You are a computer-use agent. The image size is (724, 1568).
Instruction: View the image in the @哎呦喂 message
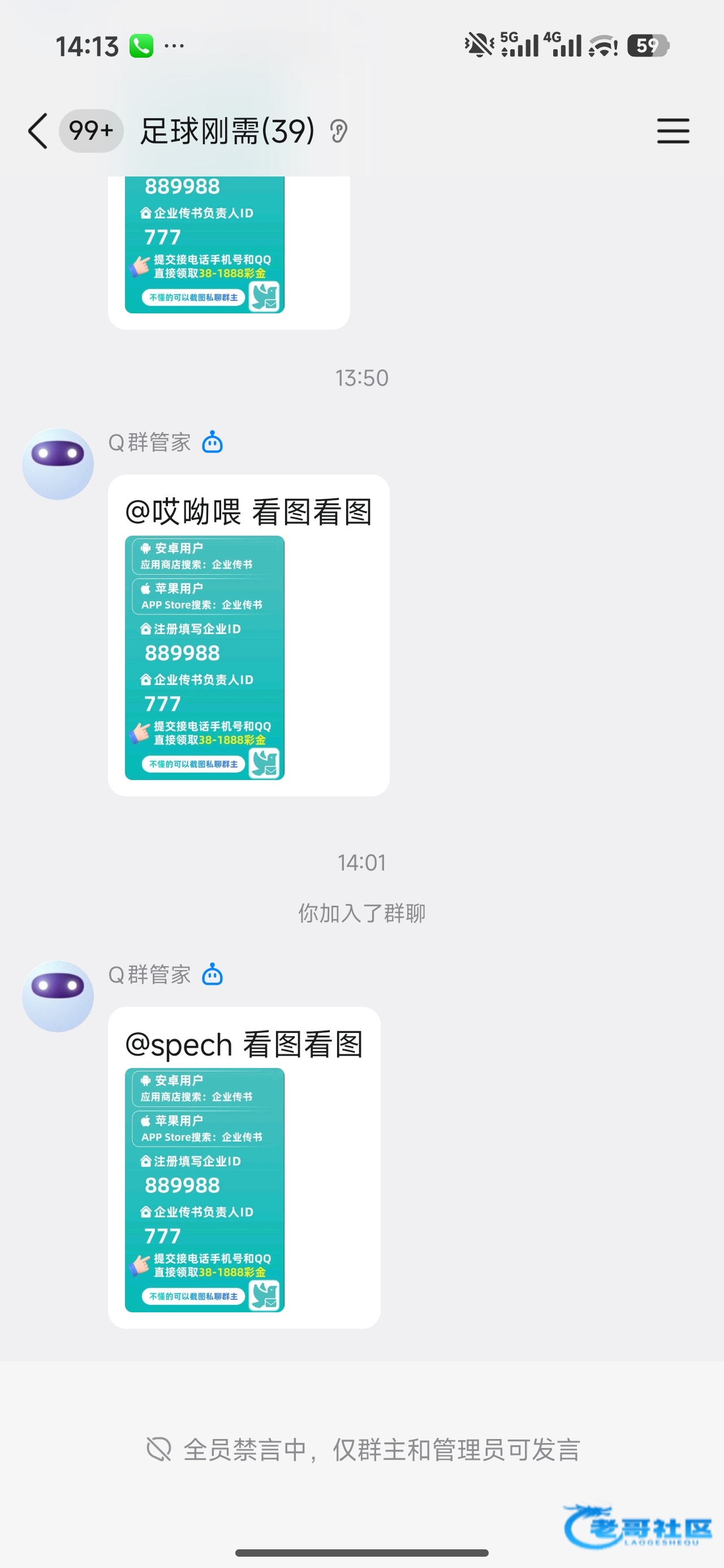click(205, 657)
